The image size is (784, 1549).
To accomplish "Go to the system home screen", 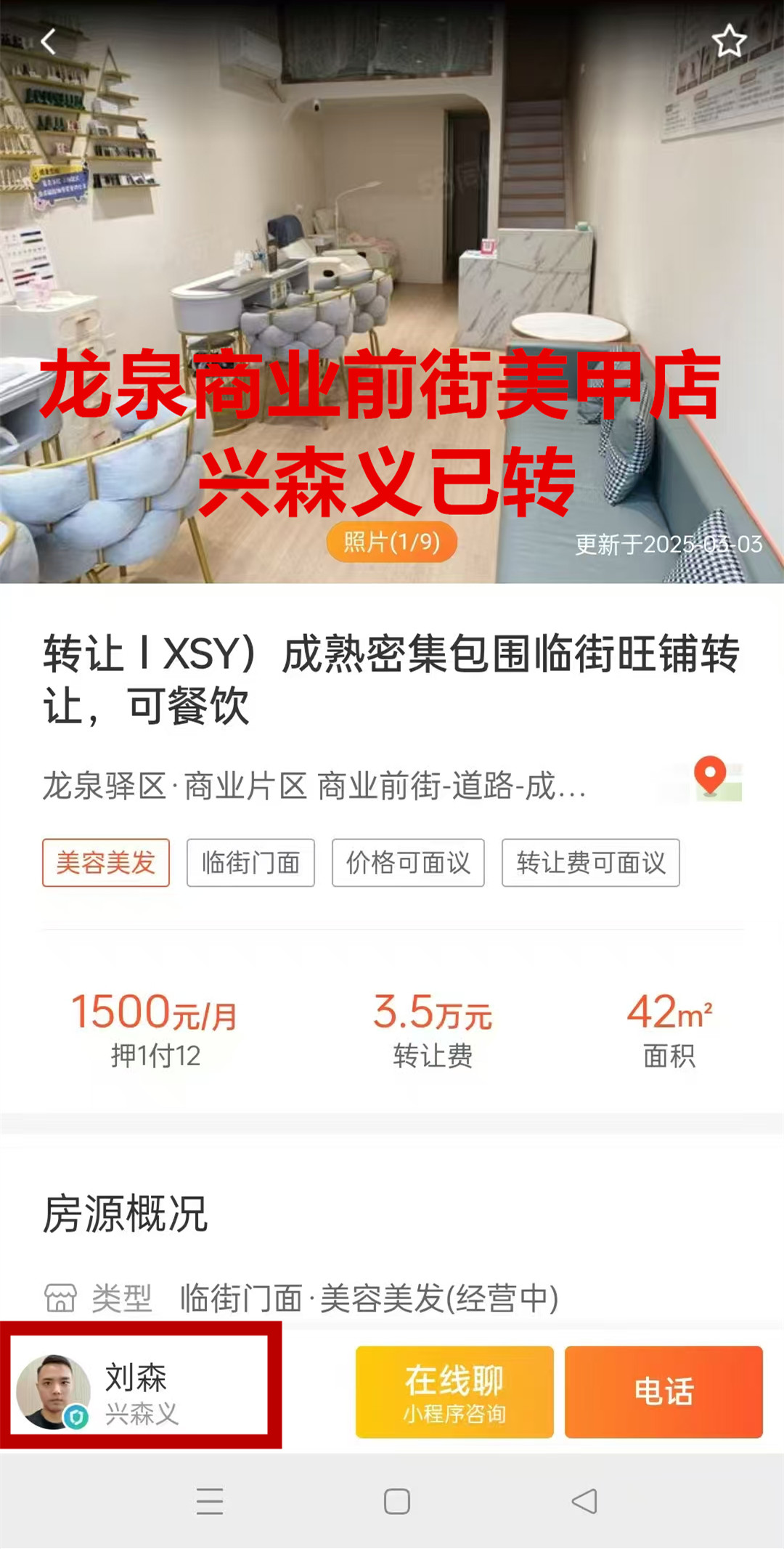I will 396,1501.
